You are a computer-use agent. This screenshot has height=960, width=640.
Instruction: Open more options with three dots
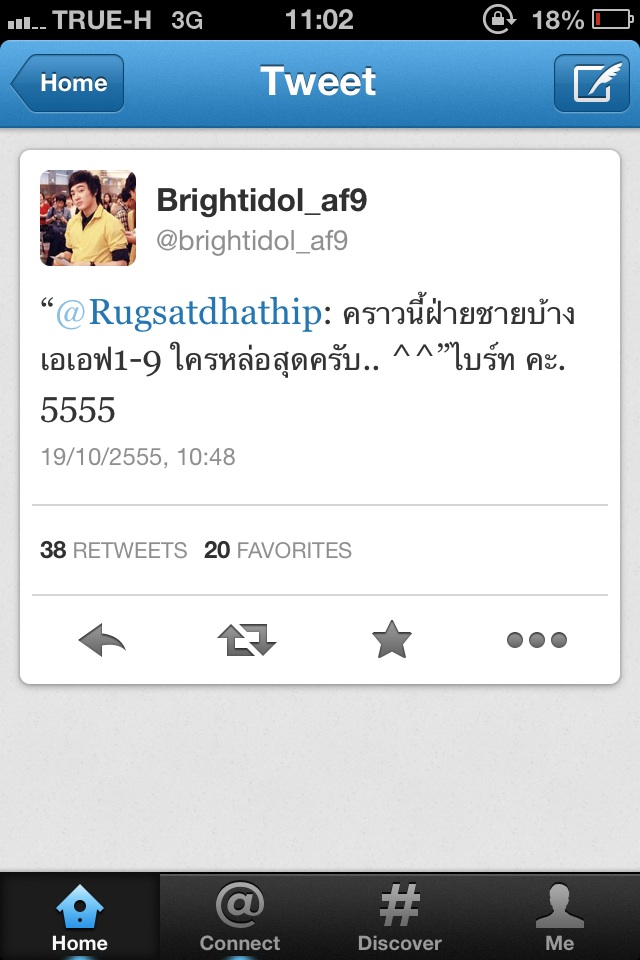pos(537,640)
